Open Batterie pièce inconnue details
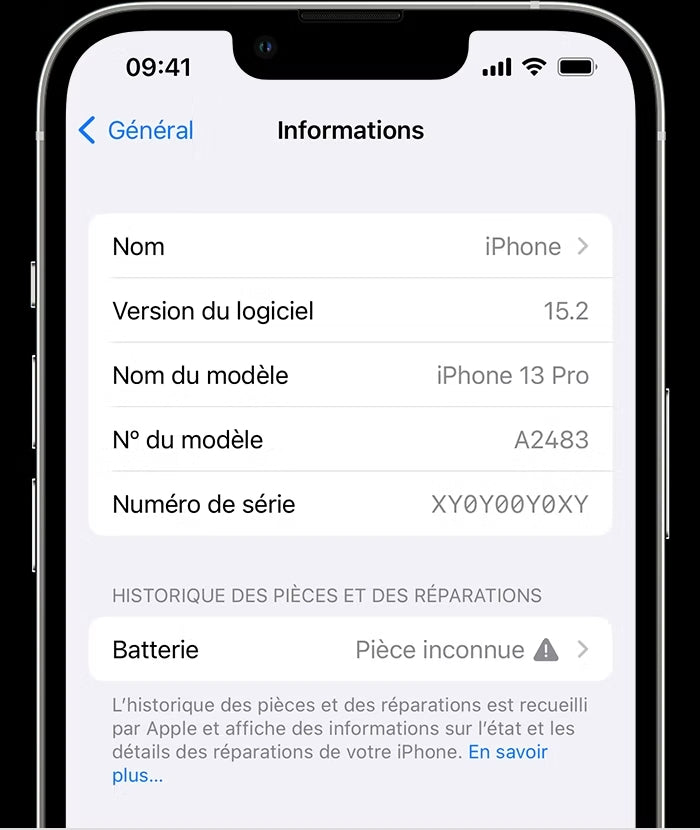The width and height of the screenshot is (700, 830). (x=350, y=650)
